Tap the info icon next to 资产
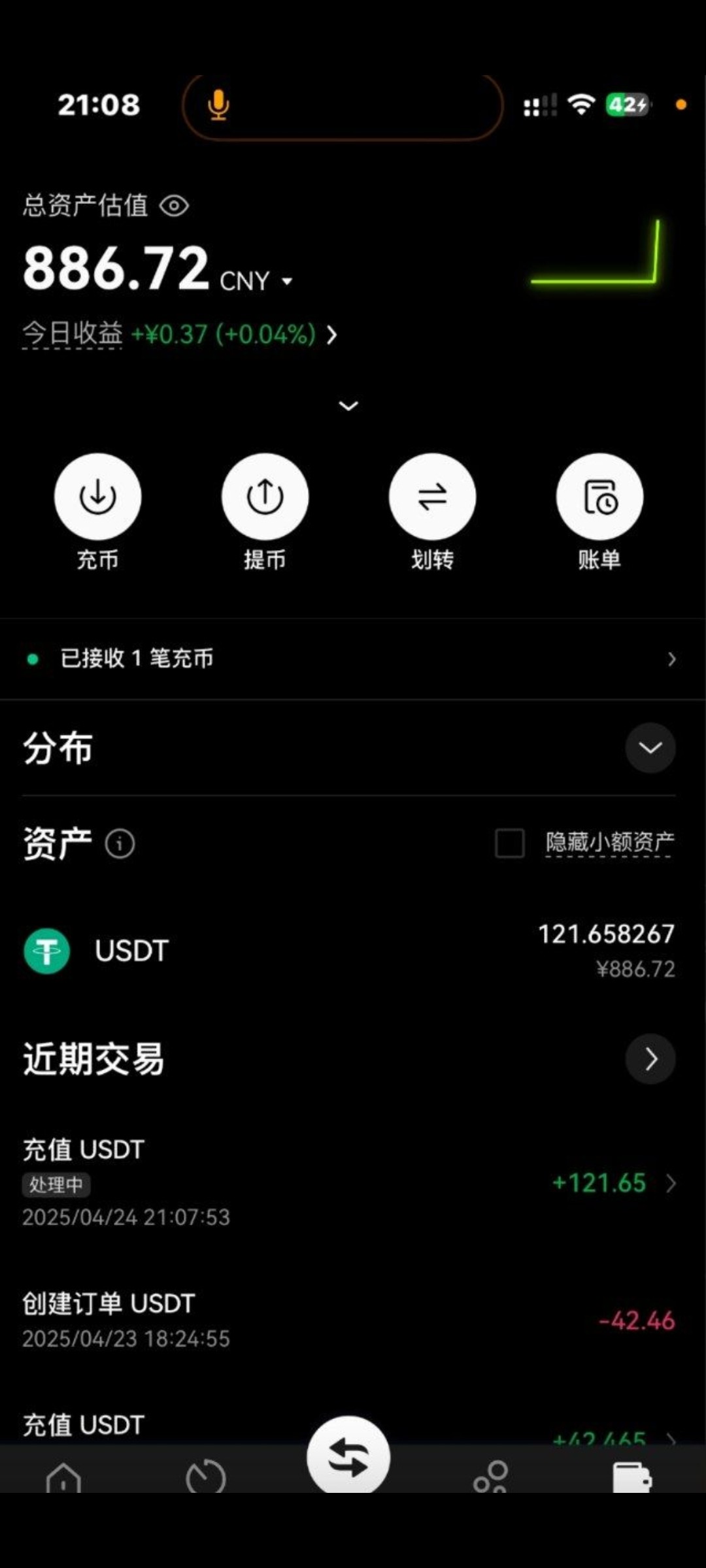The image size is (706, 1568). [x=120, y=843]
